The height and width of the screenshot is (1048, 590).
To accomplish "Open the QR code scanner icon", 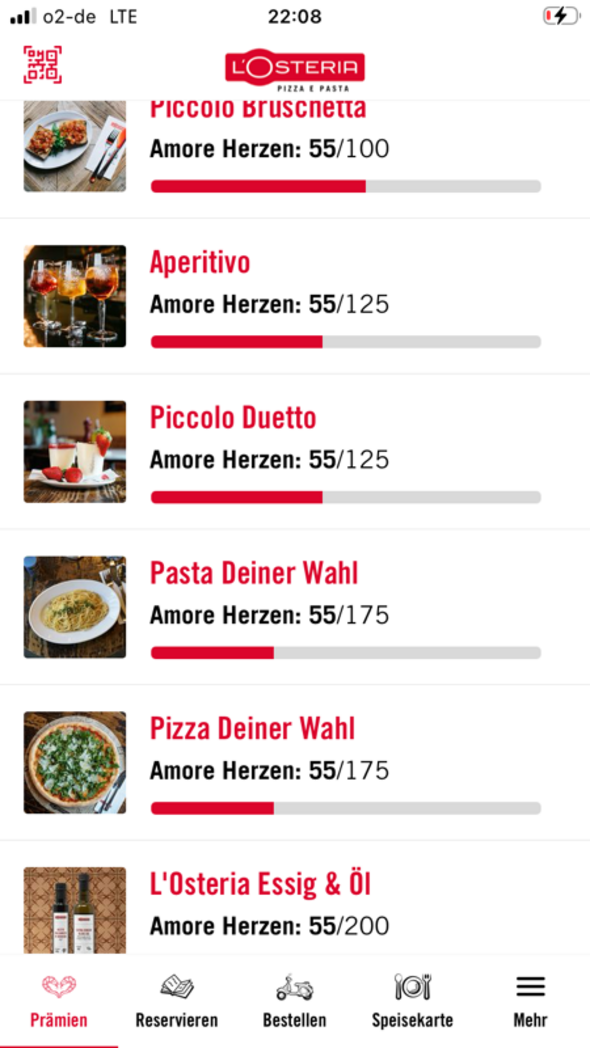I will pos(43,65).
